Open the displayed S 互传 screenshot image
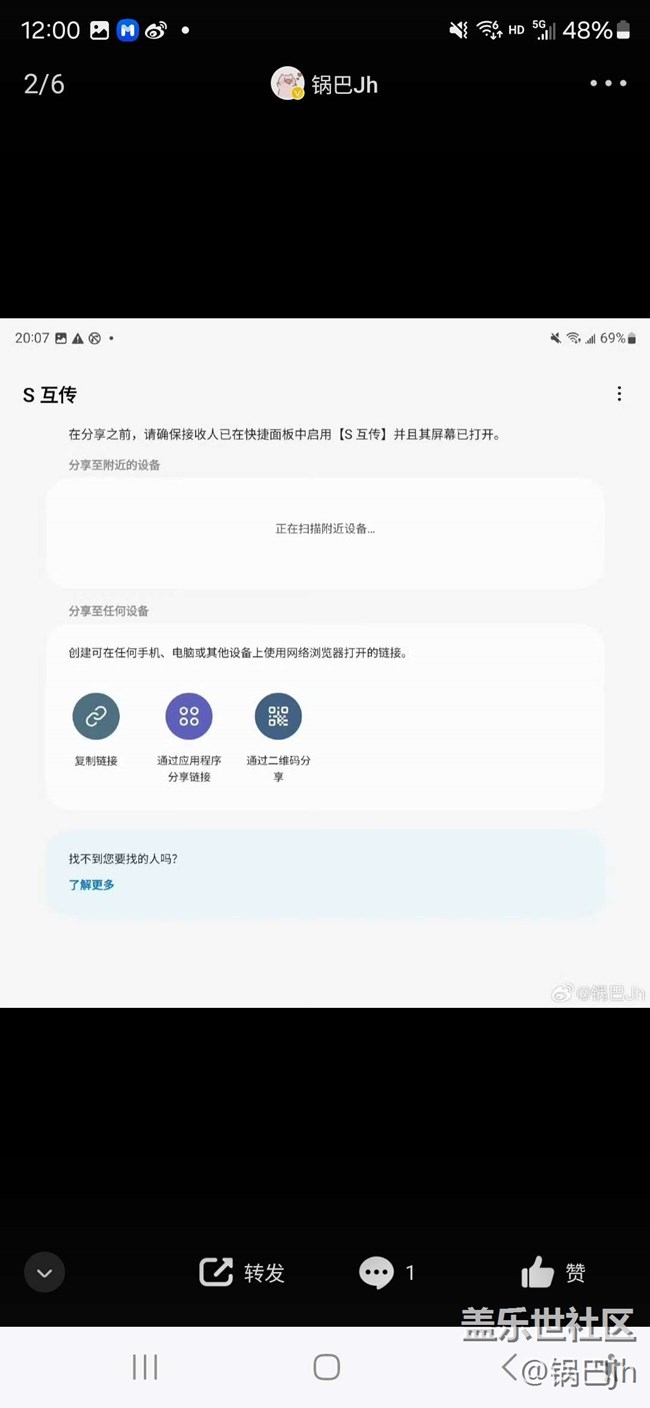The image size is (650, 1408). point(325,663)
